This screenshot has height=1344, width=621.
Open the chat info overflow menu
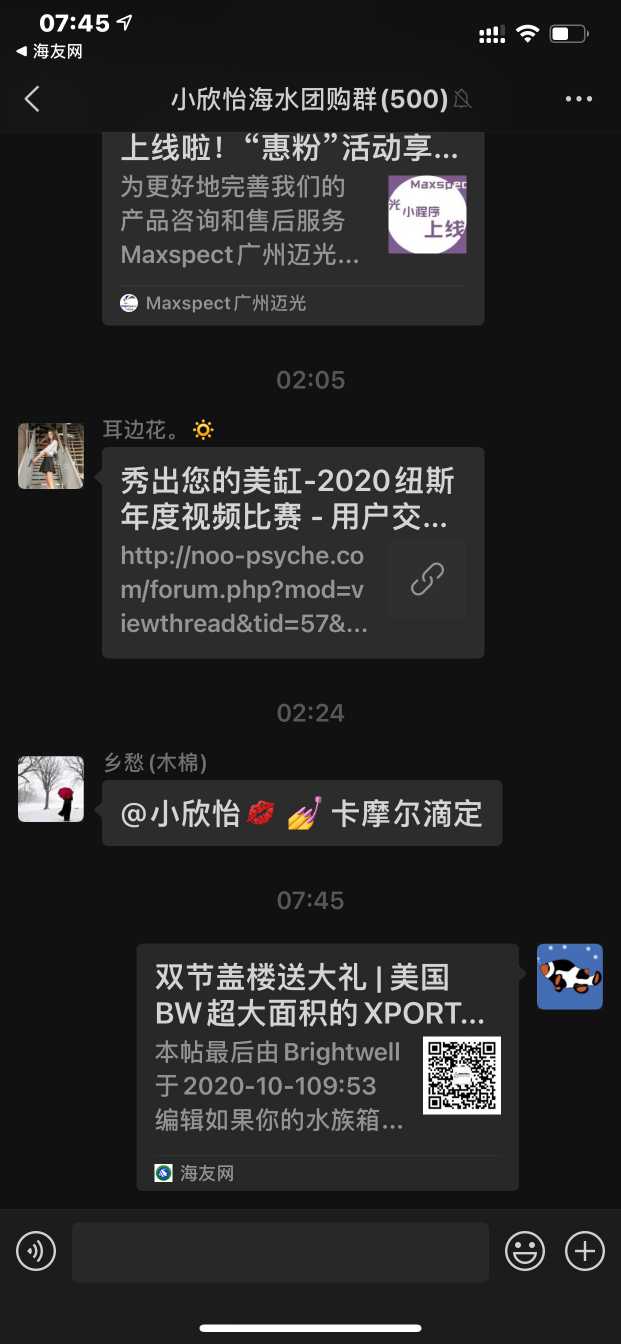[x=579, y=98]
